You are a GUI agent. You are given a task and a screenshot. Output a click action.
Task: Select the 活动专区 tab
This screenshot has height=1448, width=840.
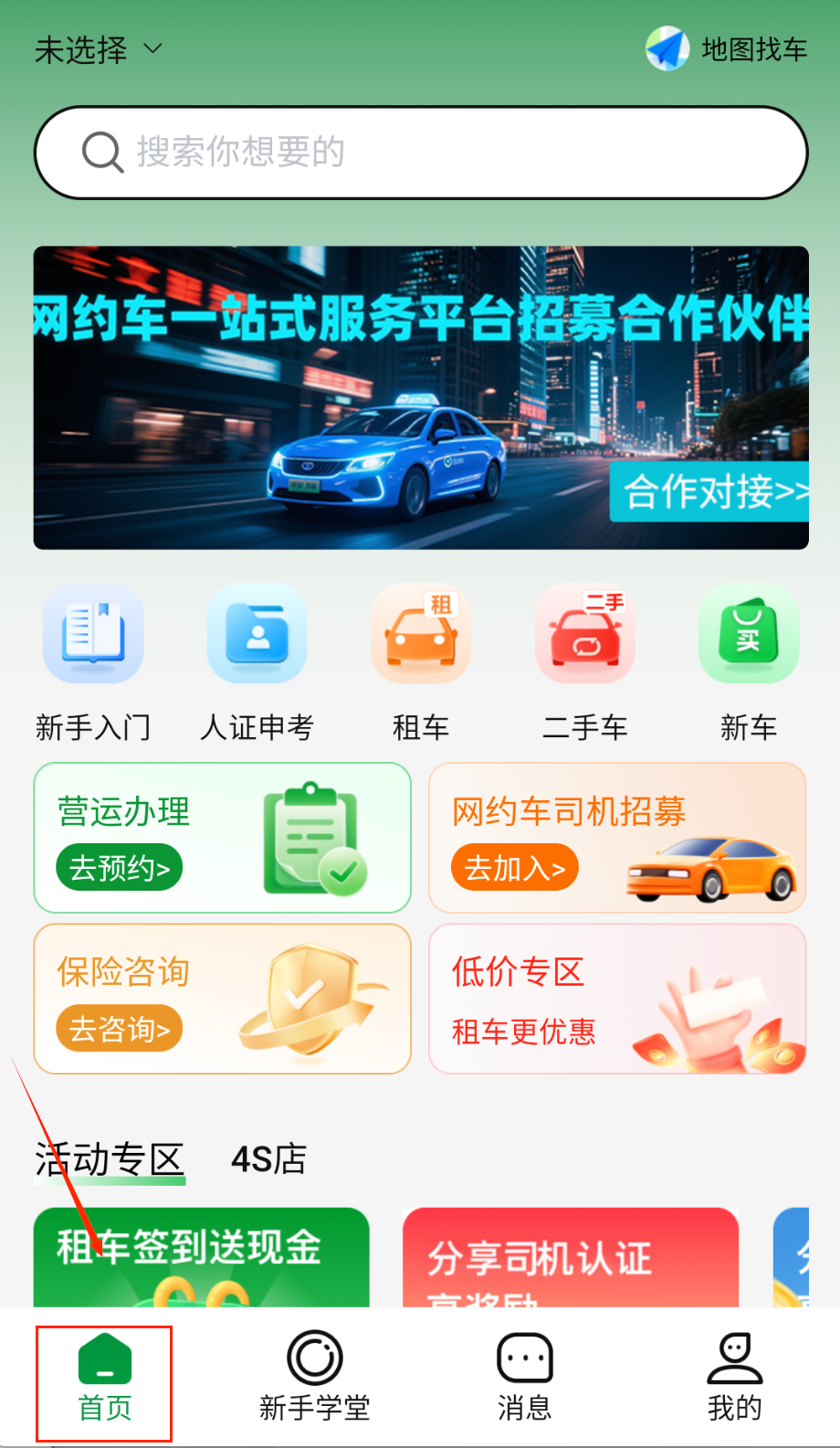click(x=110, y=1159)
